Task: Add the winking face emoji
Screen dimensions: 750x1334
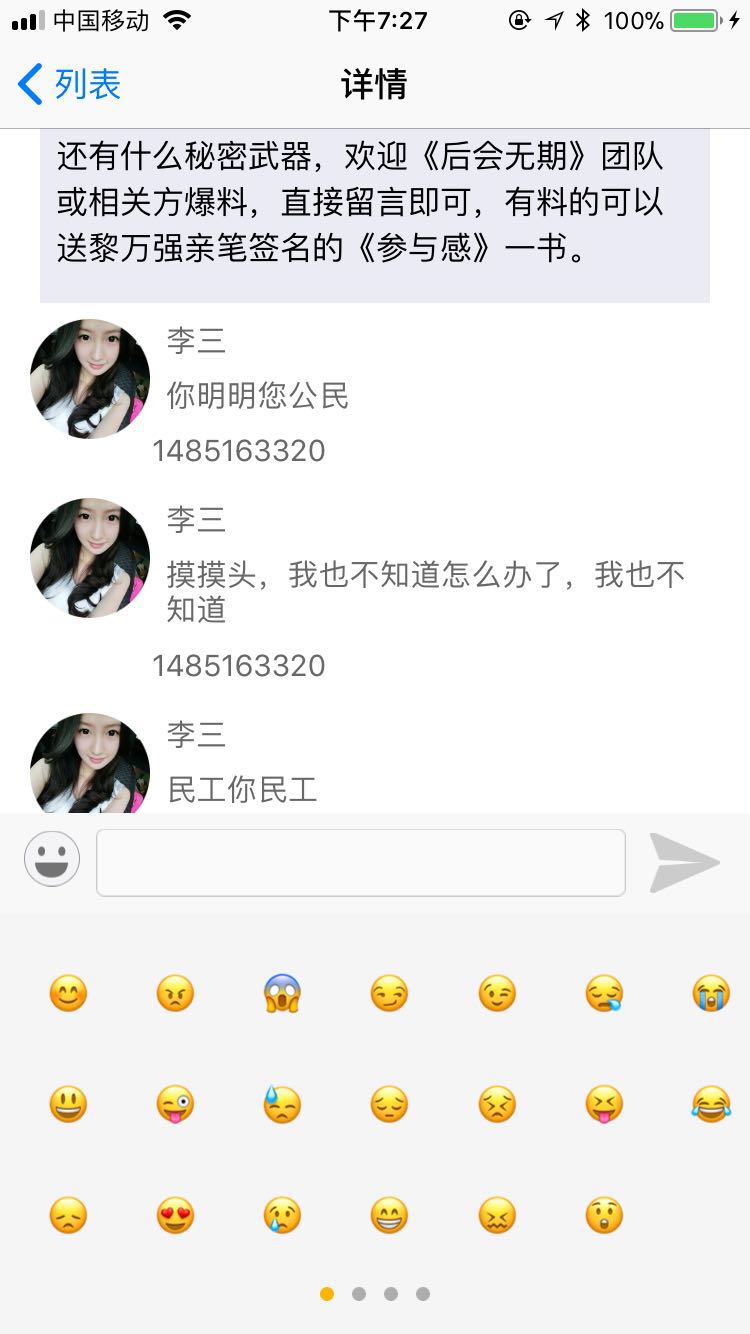Action: pyautogui.click(x=497, y=994)
